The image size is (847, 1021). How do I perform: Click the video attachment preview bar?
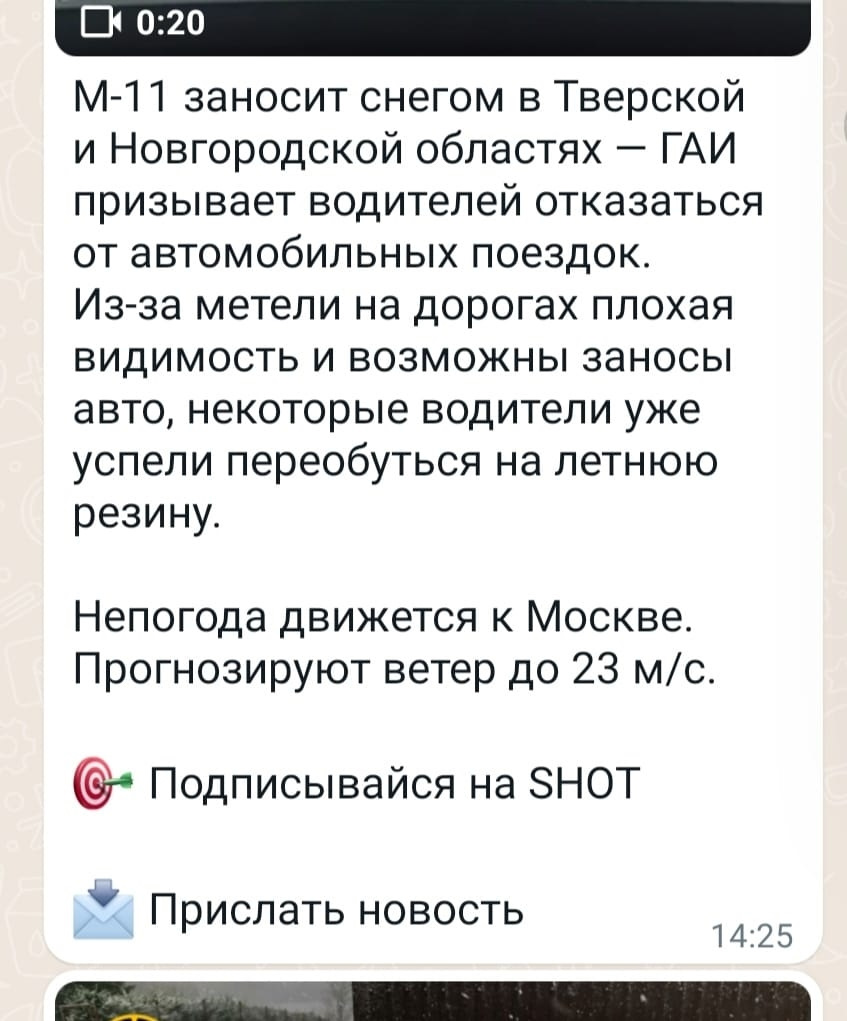[430, 25]
